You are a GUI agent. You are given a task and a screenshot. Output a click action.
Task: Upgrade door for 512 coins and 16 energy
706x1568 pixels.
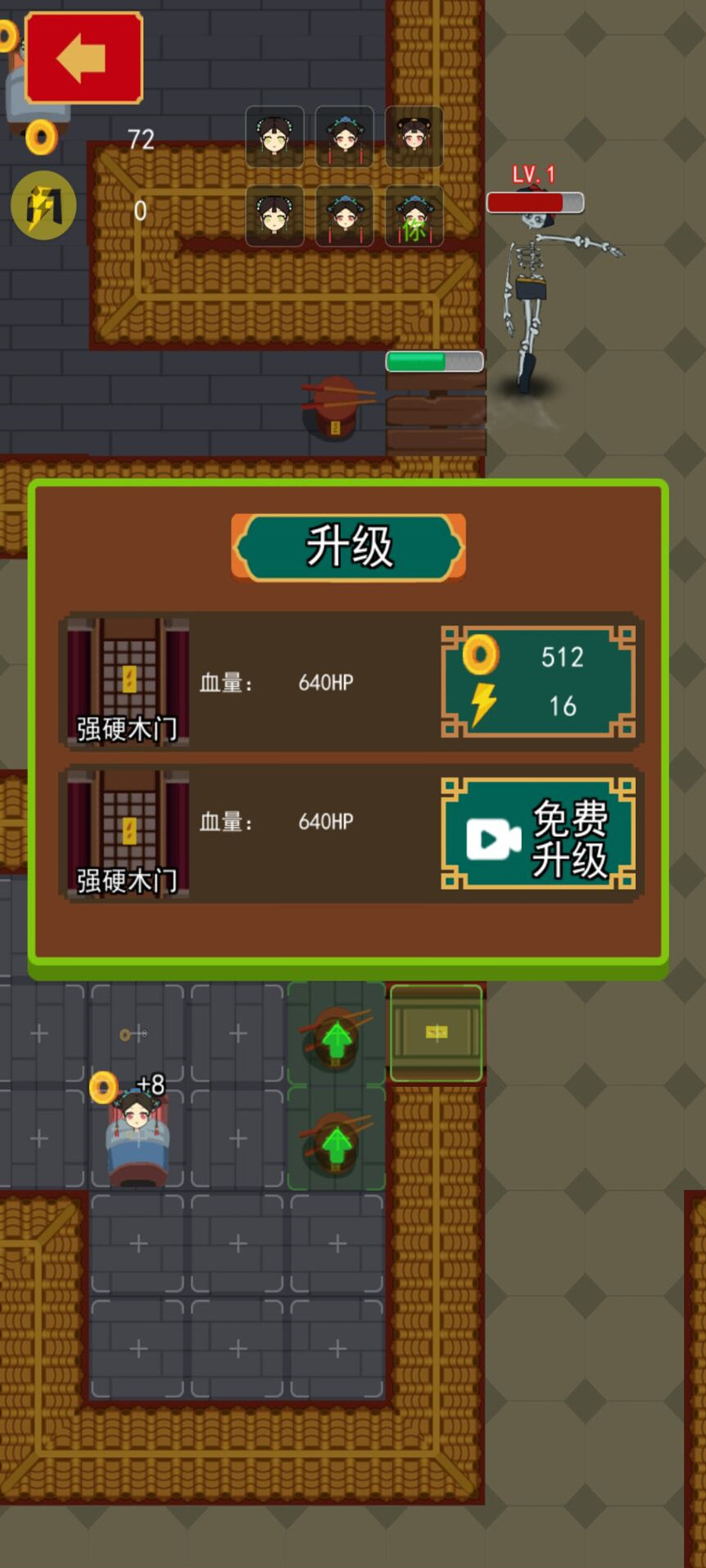[x=538, y=682]
